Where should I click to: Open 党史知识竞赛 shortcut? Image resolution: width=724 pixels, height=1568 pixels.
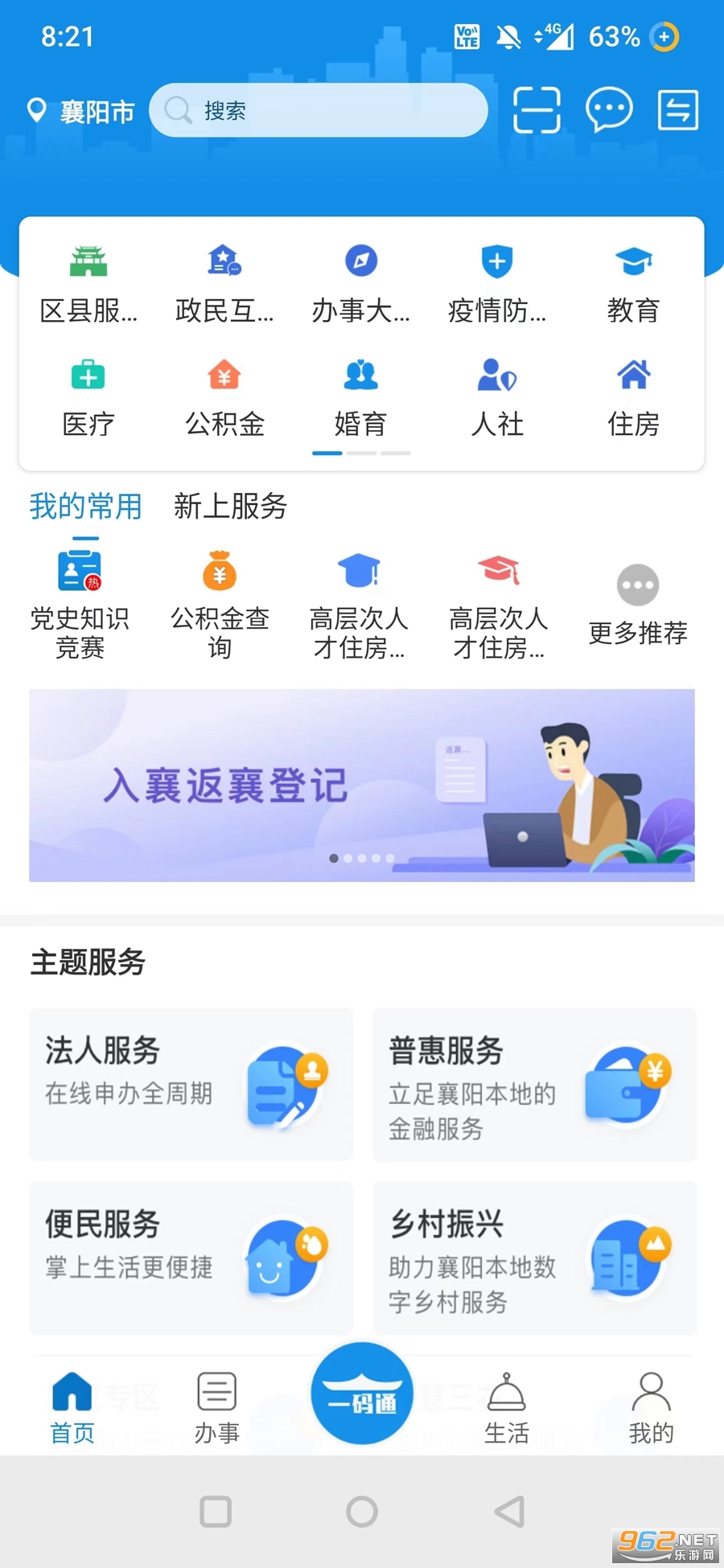(80, 605)
